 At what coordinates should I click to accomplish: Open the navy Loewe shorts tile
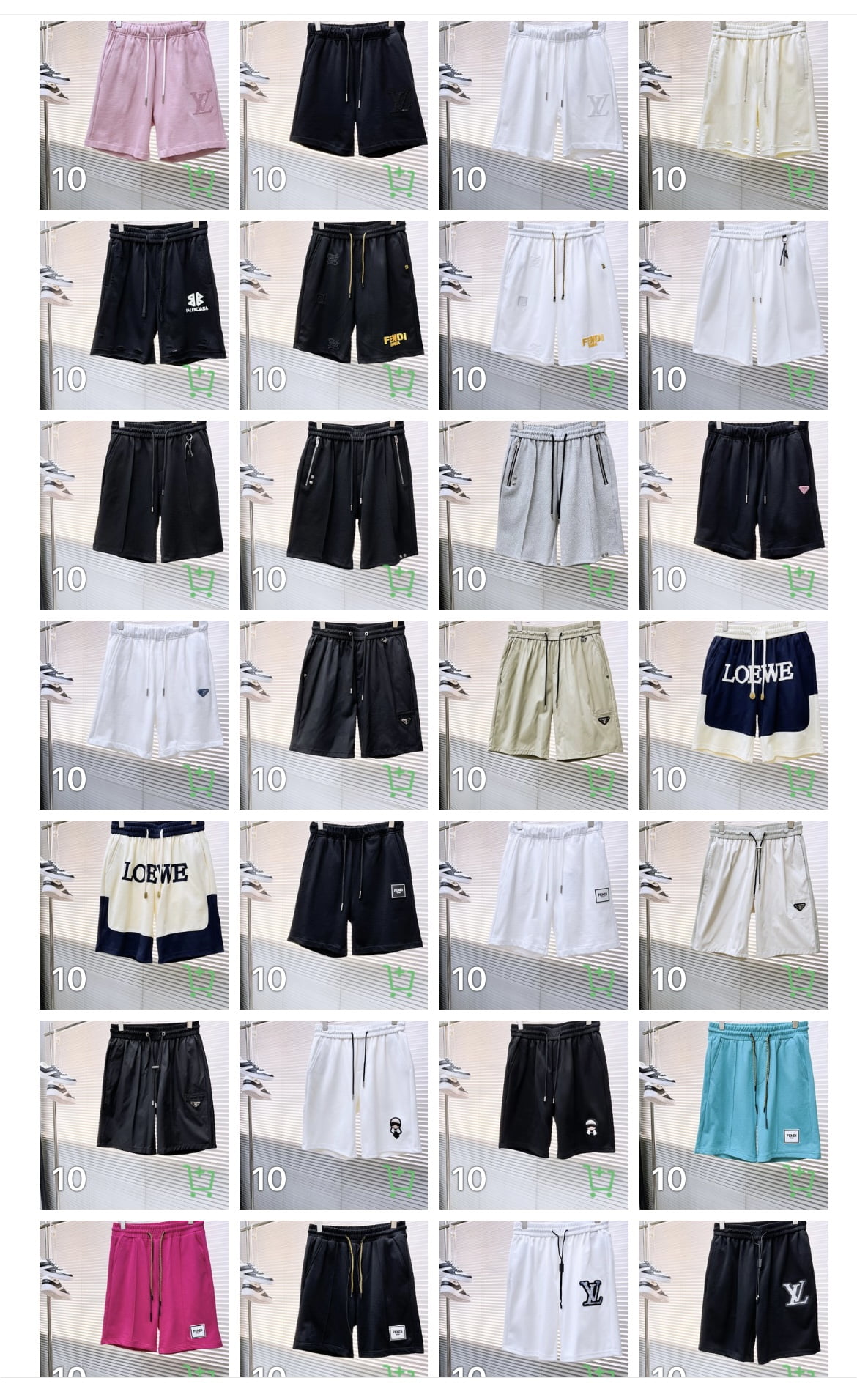coord(733,715)
